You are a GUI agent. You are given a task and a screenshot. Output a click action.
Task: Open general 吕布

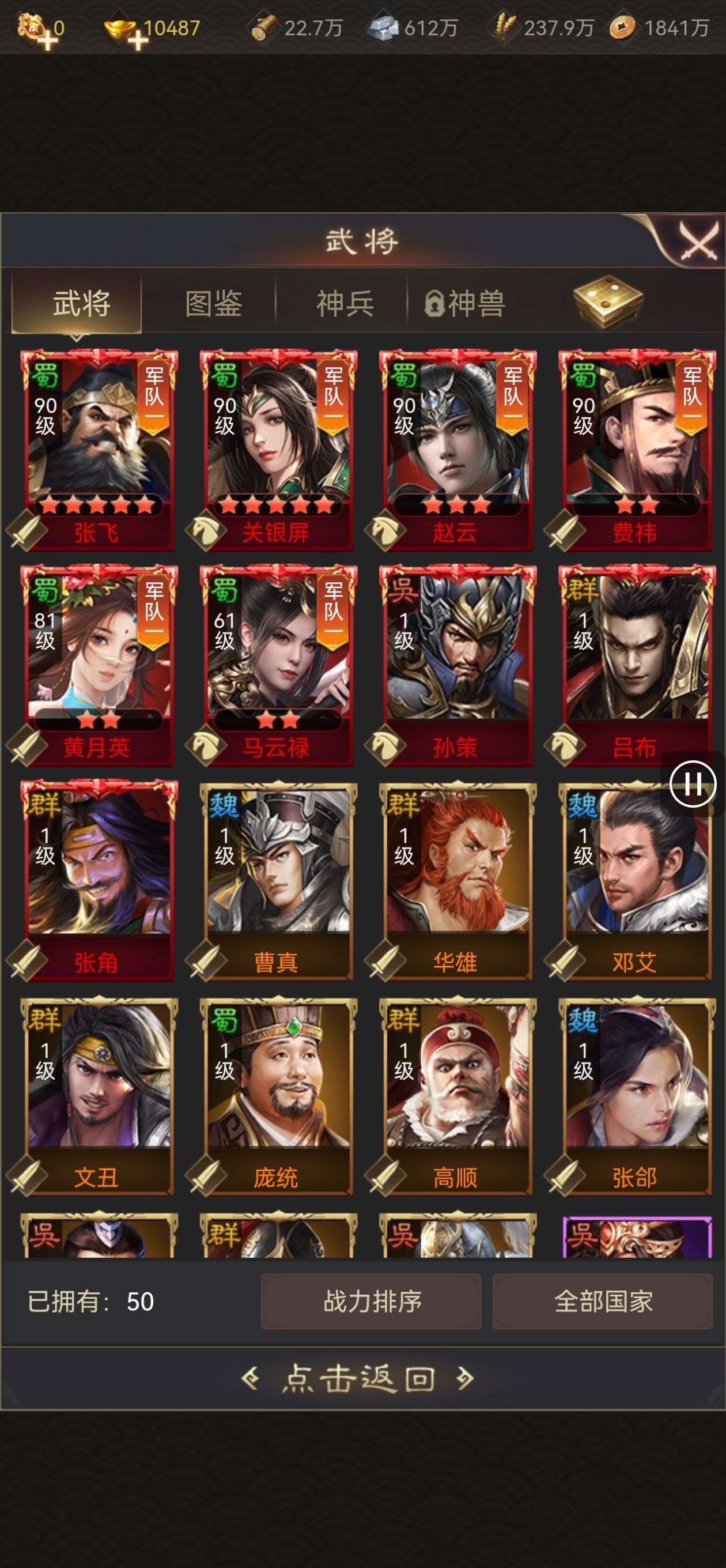tap(636, 665)
